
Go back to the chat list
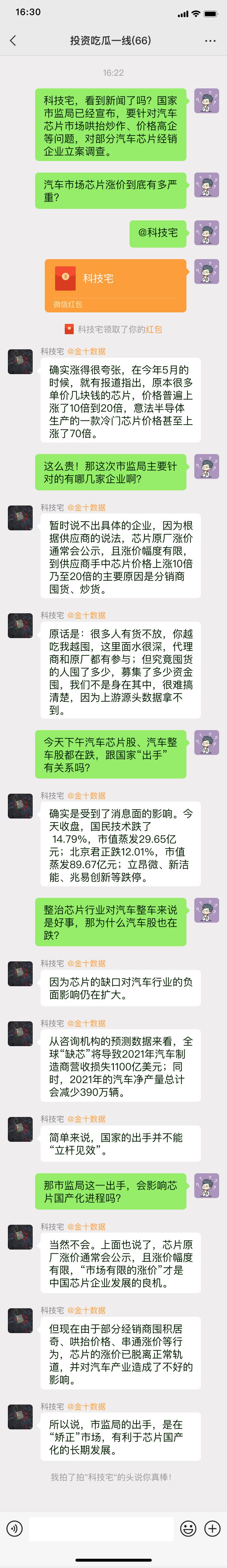(x=13, y=41)
